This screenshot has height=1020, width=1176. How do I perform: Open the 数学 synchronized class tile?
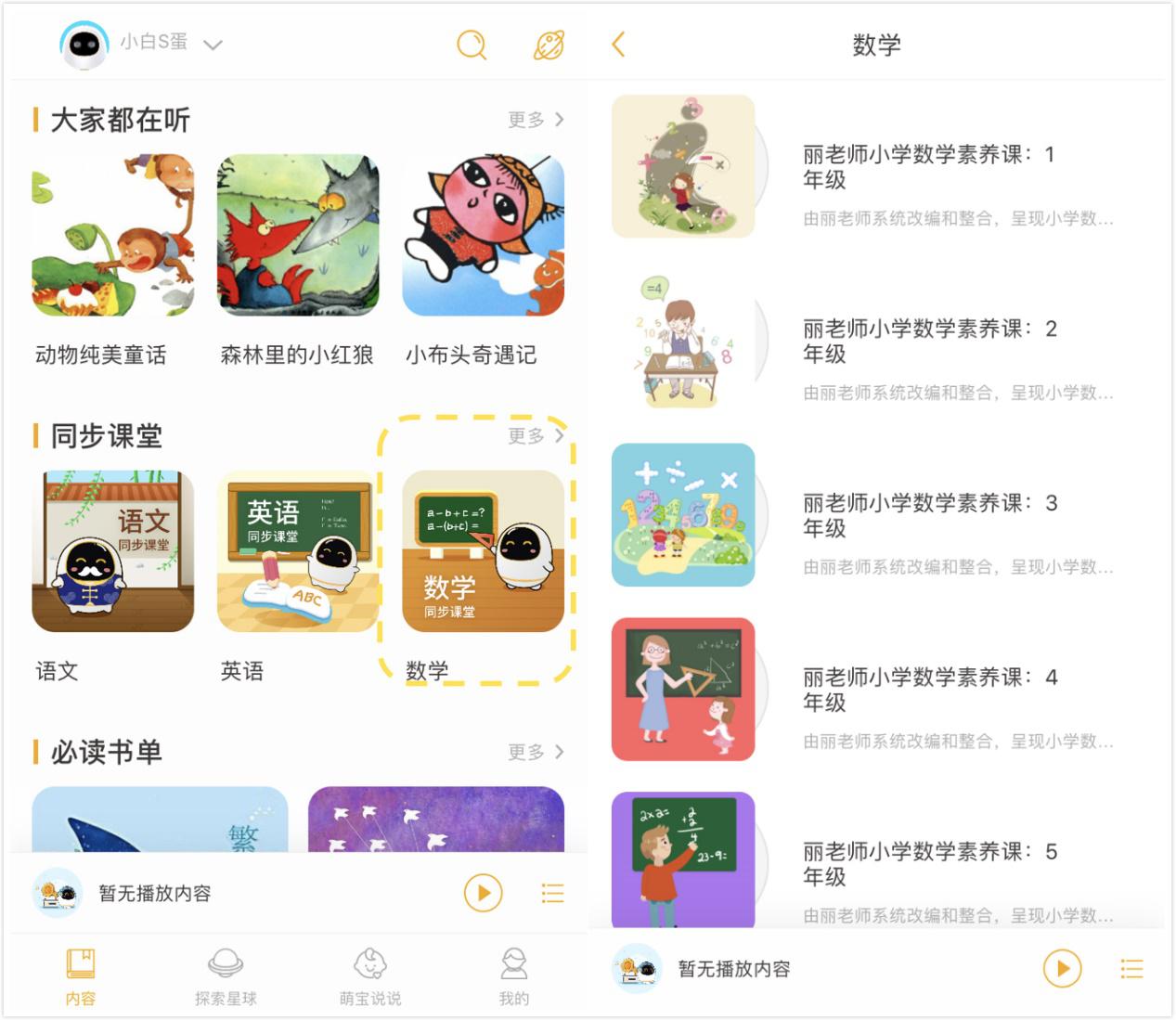click(483, 551)
